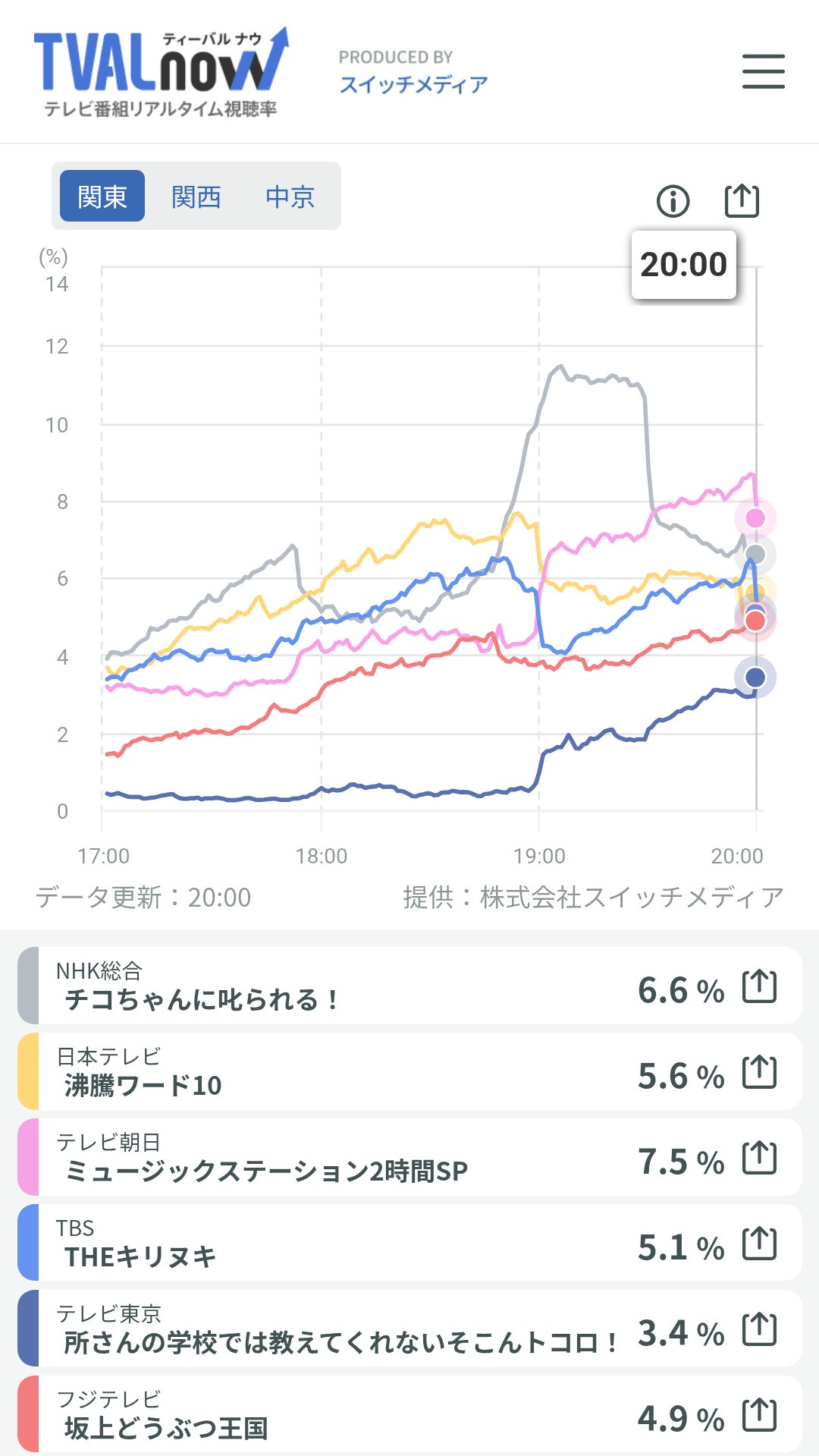Share テレビ朝日 ミュージックステーション rating
Screen dimensions: 819x1456
click(x=759, y=1158)
